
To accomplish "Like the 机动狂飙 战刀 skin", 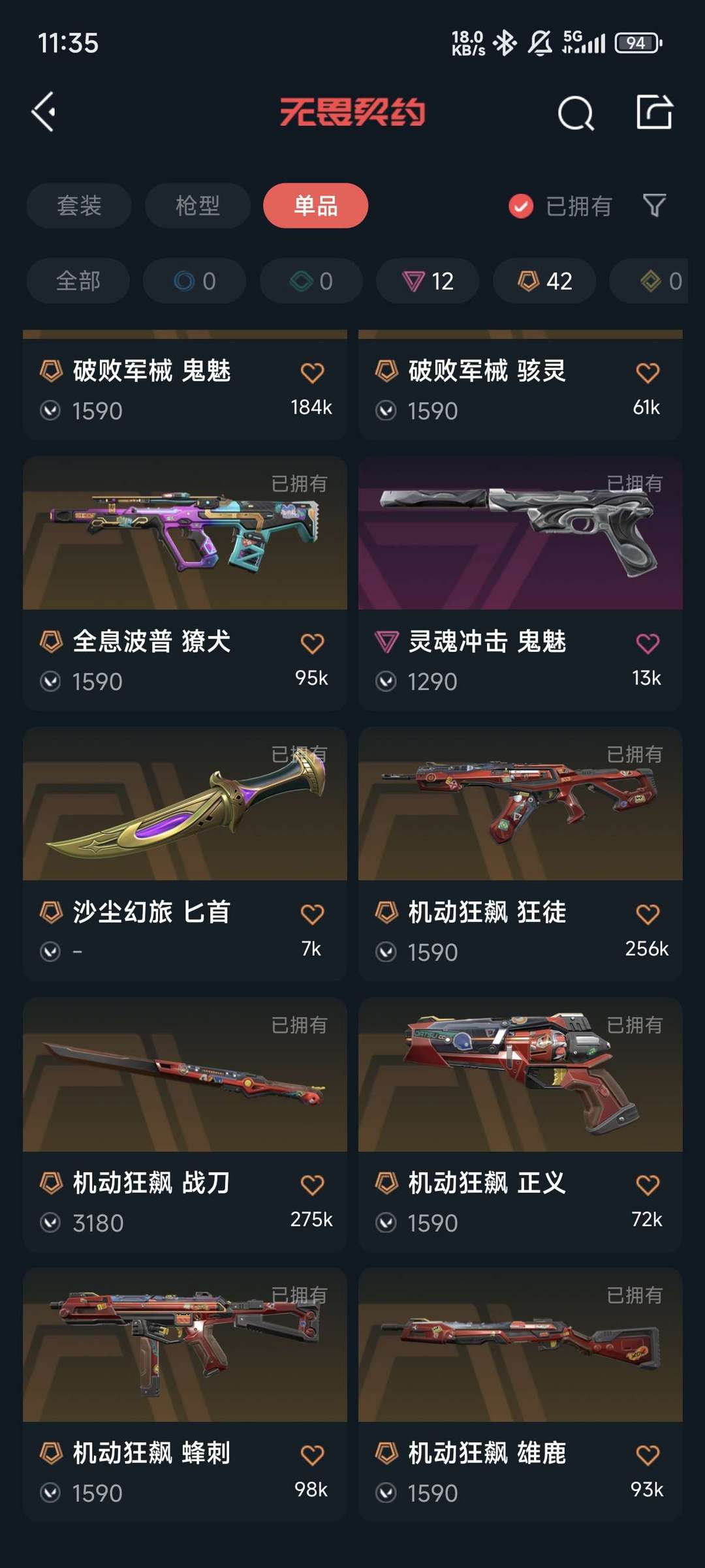I will (312, 1185).
